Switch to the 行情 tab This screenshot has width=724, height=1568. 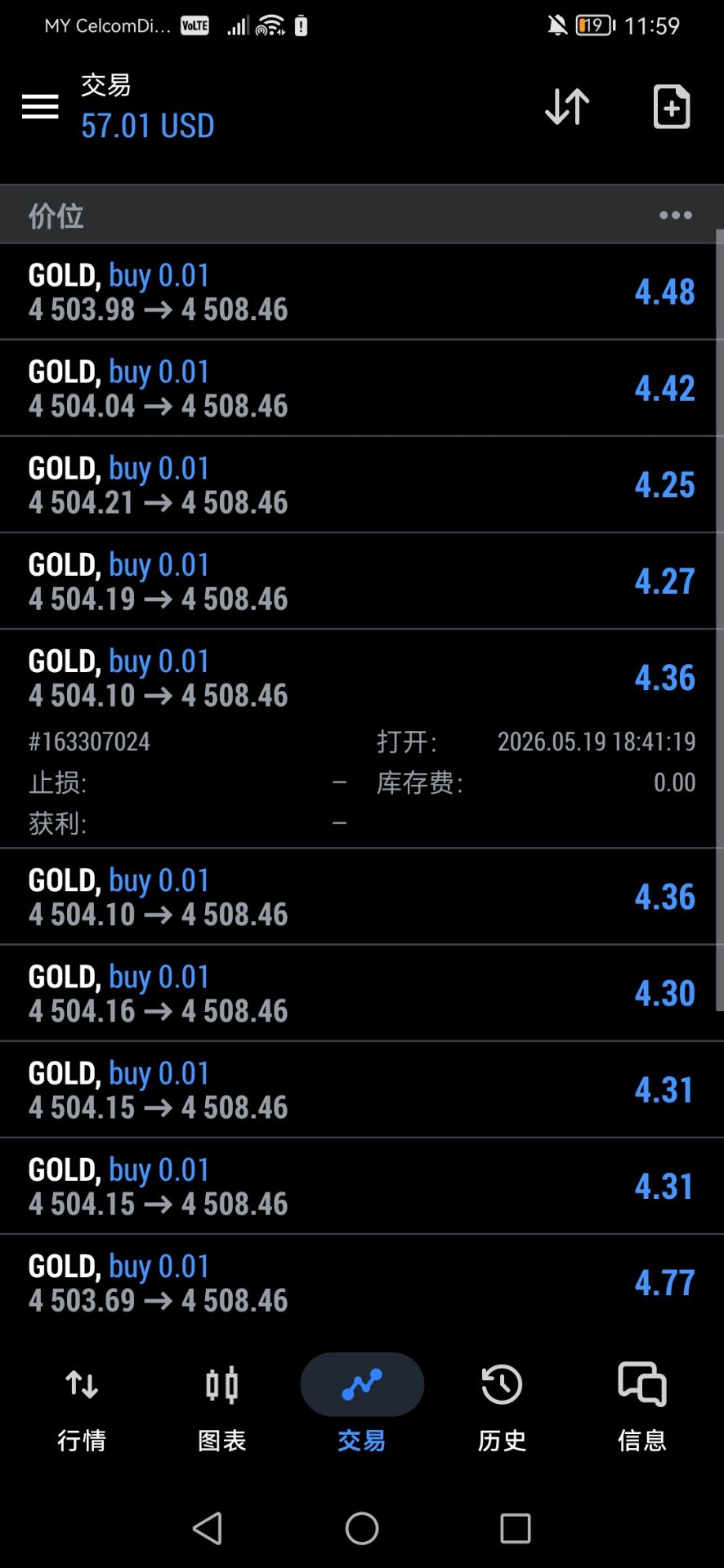(82, 1406)
